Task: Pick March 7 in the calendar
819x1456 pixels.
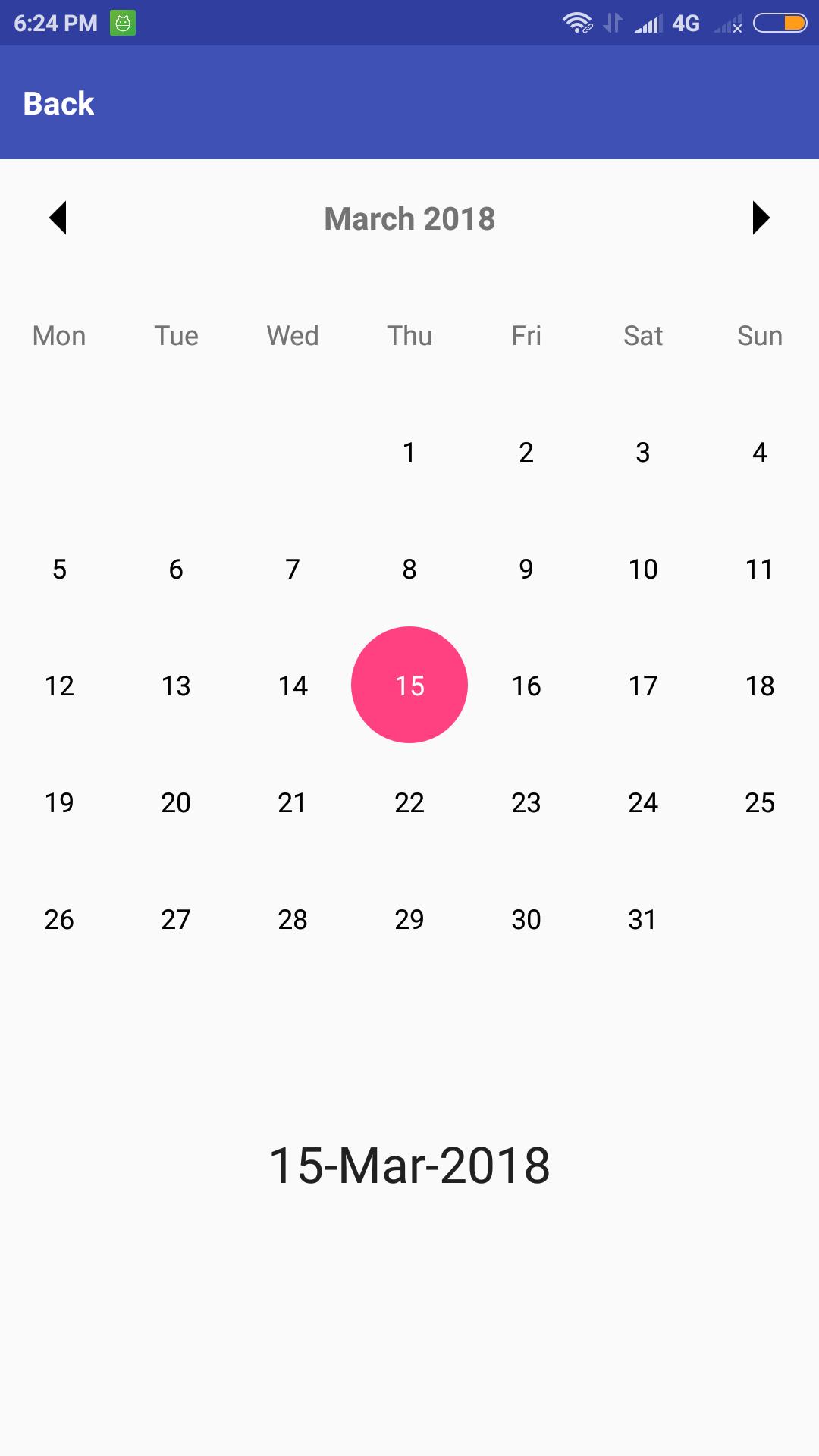Action: 293,570
